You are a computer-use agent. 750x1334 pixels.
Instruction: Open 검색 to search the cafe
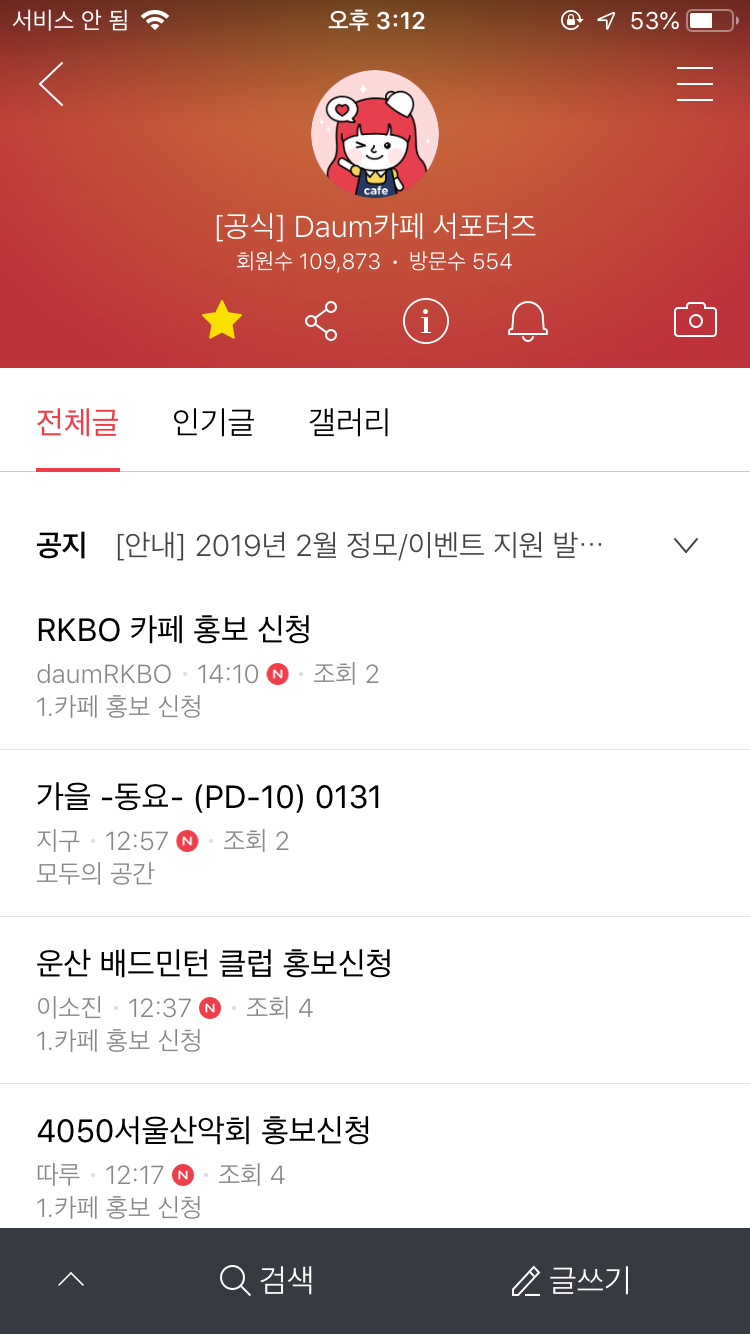coord(266,1280)
